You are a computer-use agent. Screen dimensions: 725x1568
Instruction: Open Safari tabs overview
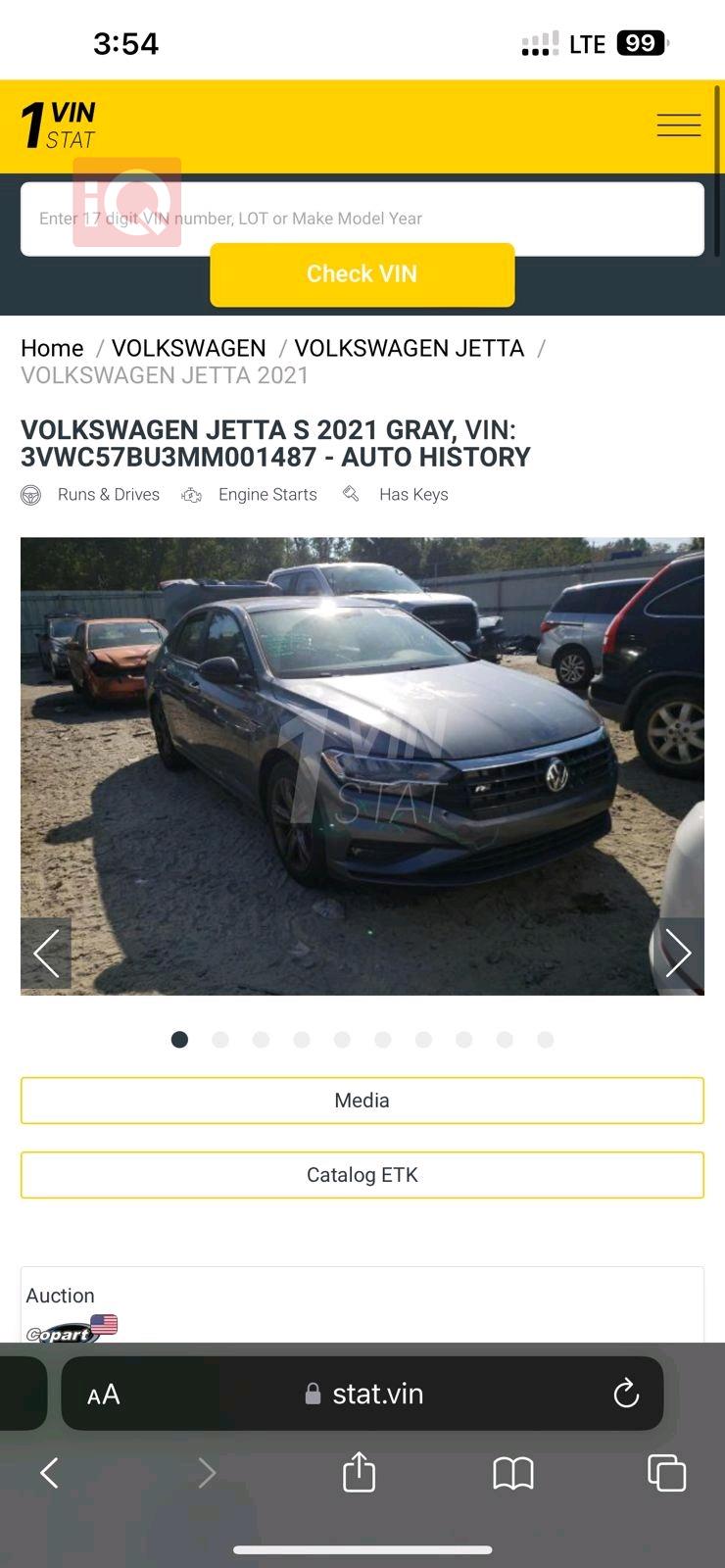pyautogui.click(x=666, y=1472)
